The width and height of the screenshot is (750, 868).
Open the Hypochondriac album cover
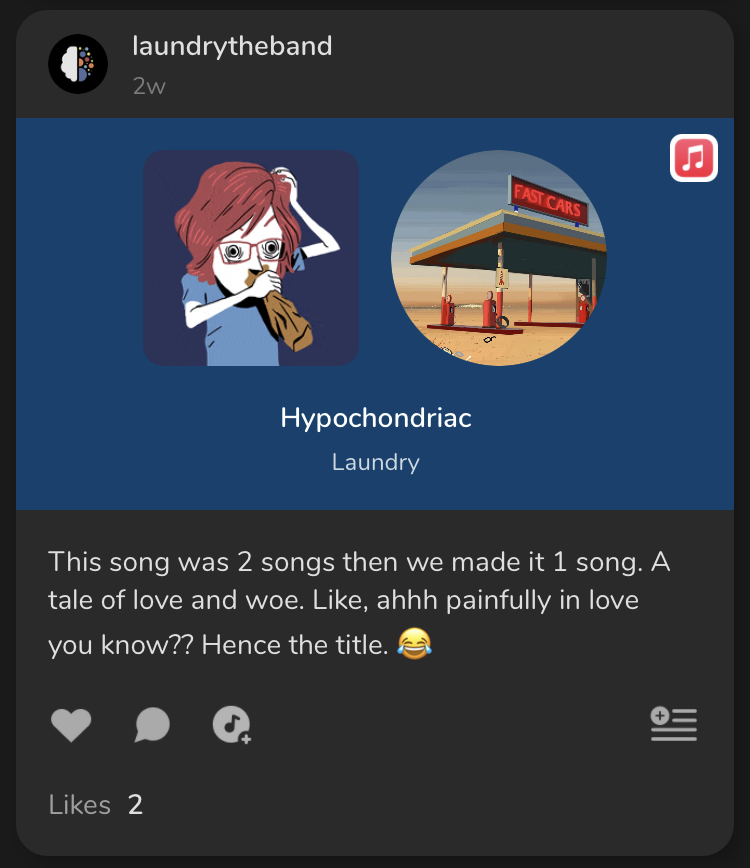coord(251,258)
